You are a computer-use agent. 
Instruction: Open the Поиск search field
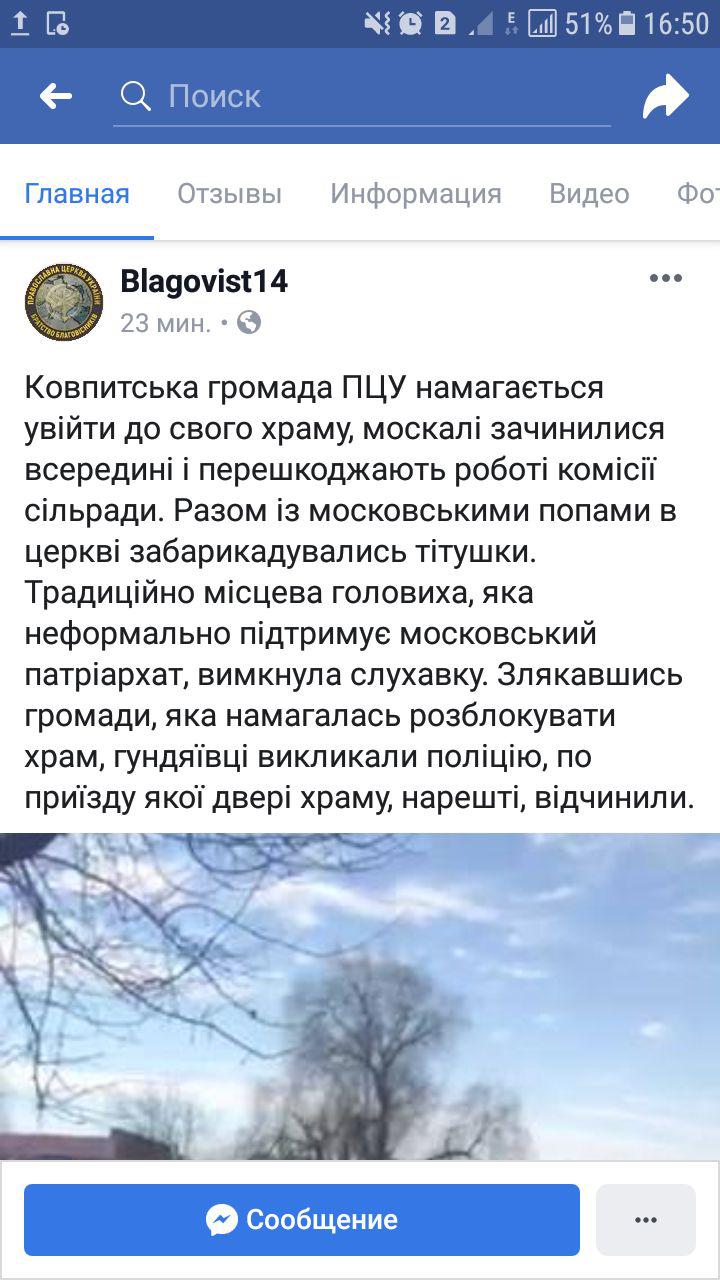362,97
